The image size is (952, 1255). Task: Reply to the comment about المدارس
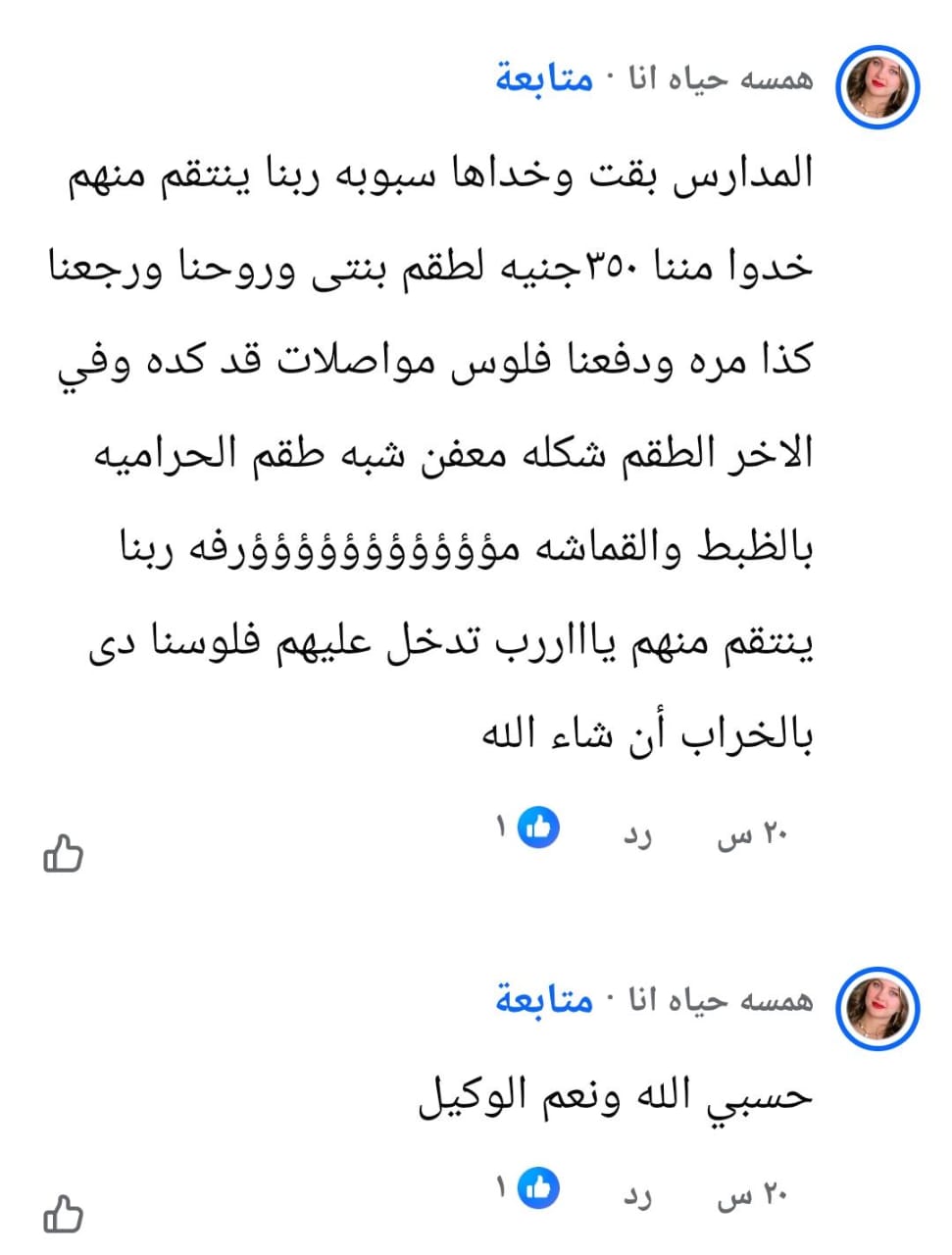636,836
